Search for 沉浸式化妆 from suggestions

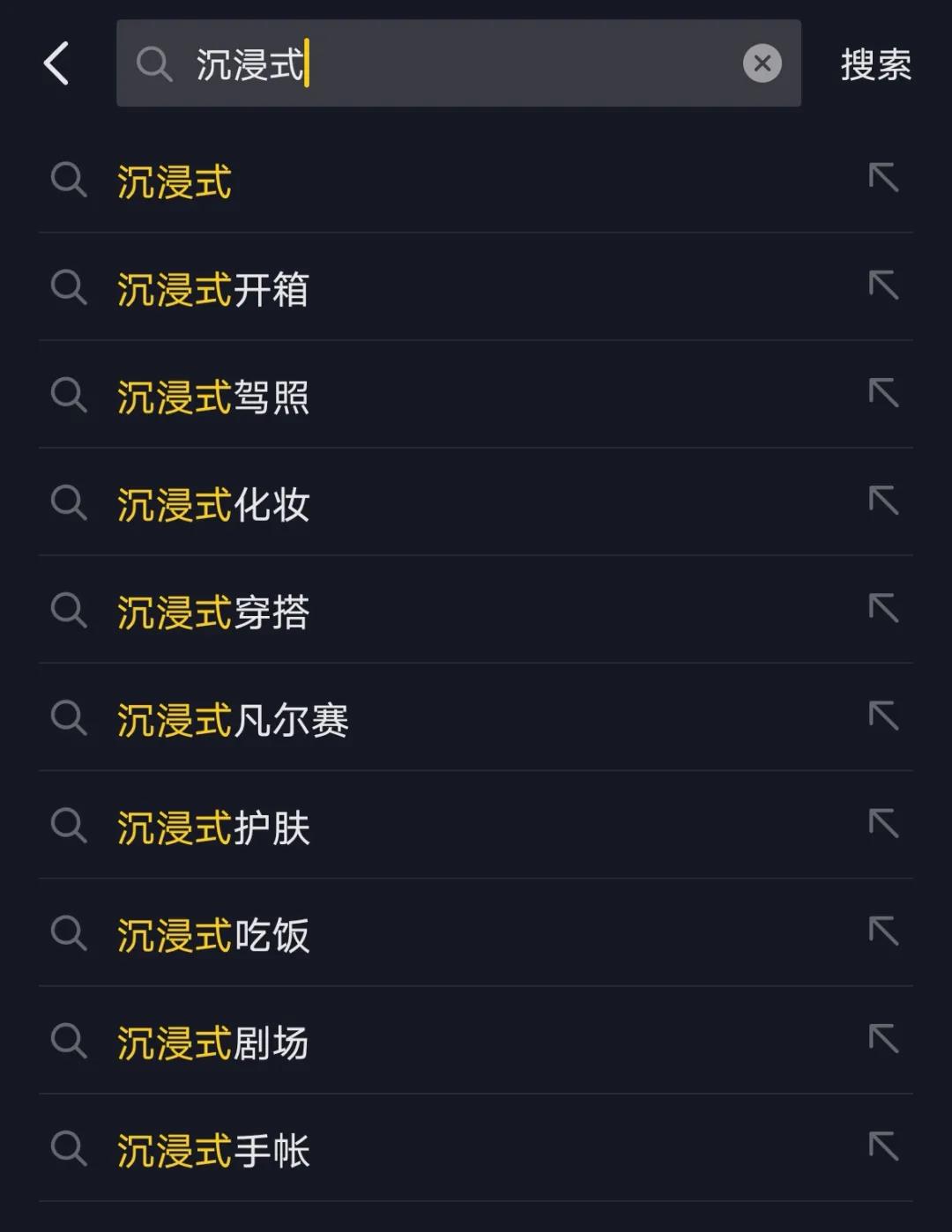[212, 505]
